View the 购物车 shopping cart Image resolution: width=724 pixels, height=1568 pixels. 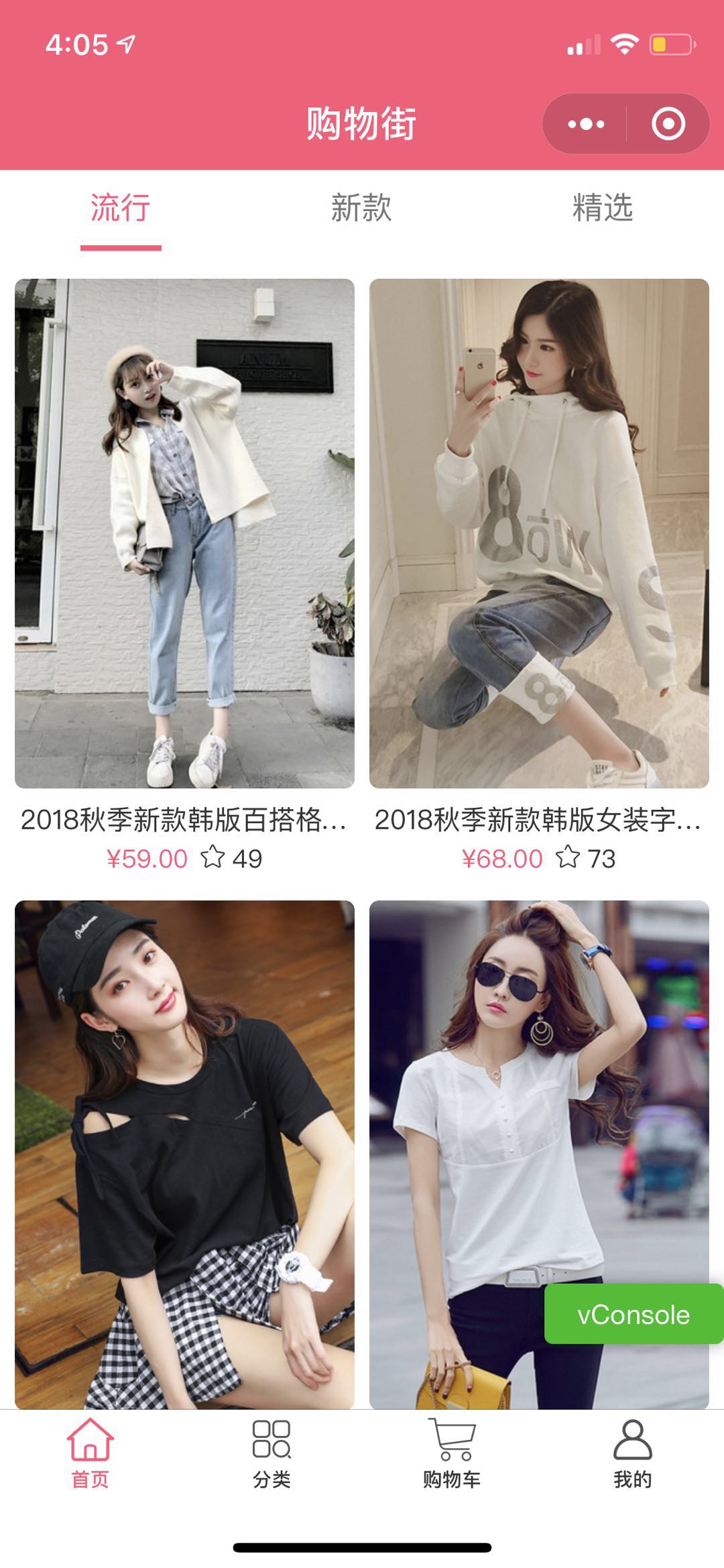coord(452,1453)
